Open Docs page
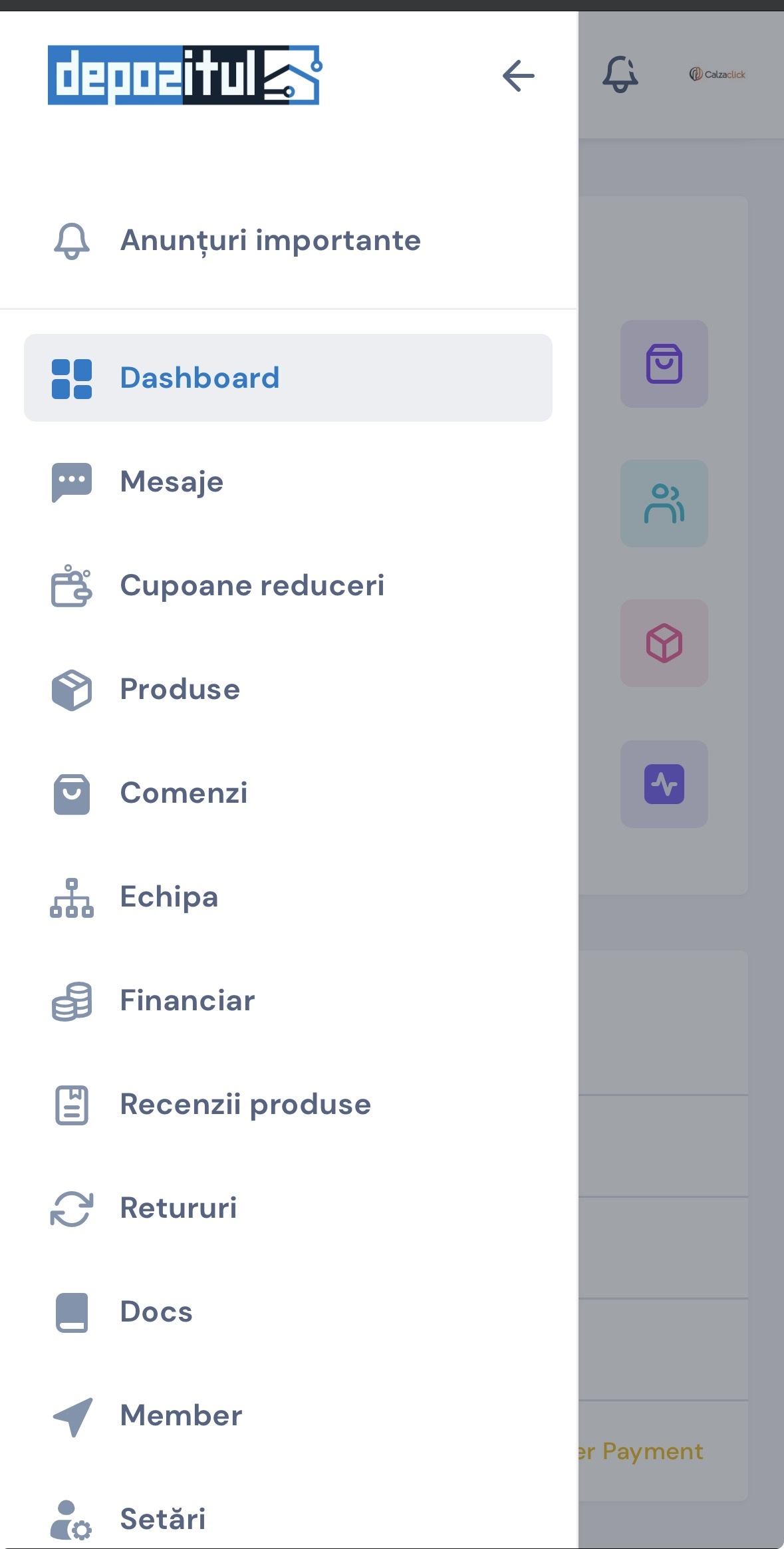 (156, 1312)
